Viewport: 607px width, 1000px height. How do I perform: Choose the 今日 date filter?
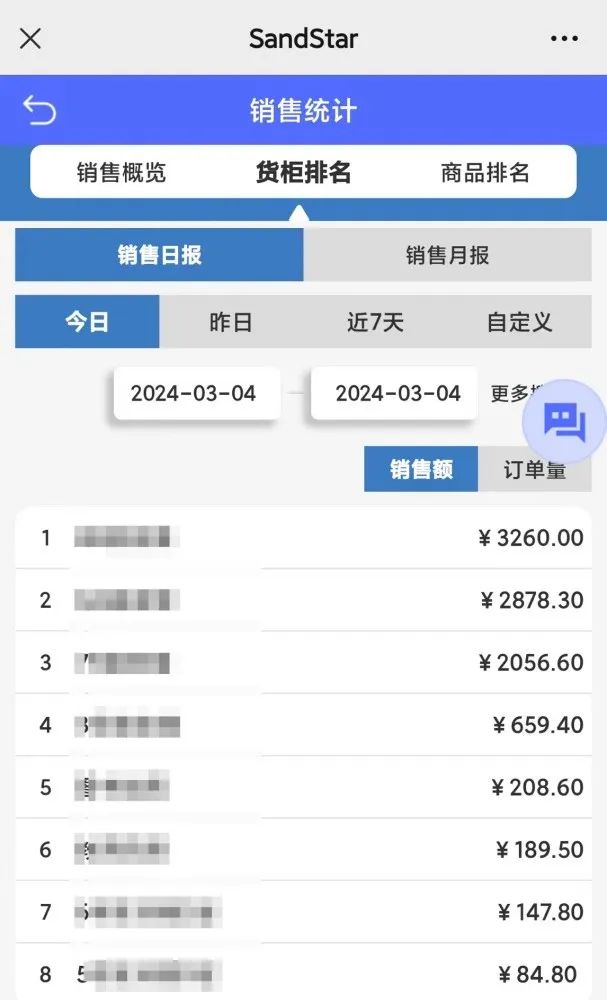click(x=87, y=321)
